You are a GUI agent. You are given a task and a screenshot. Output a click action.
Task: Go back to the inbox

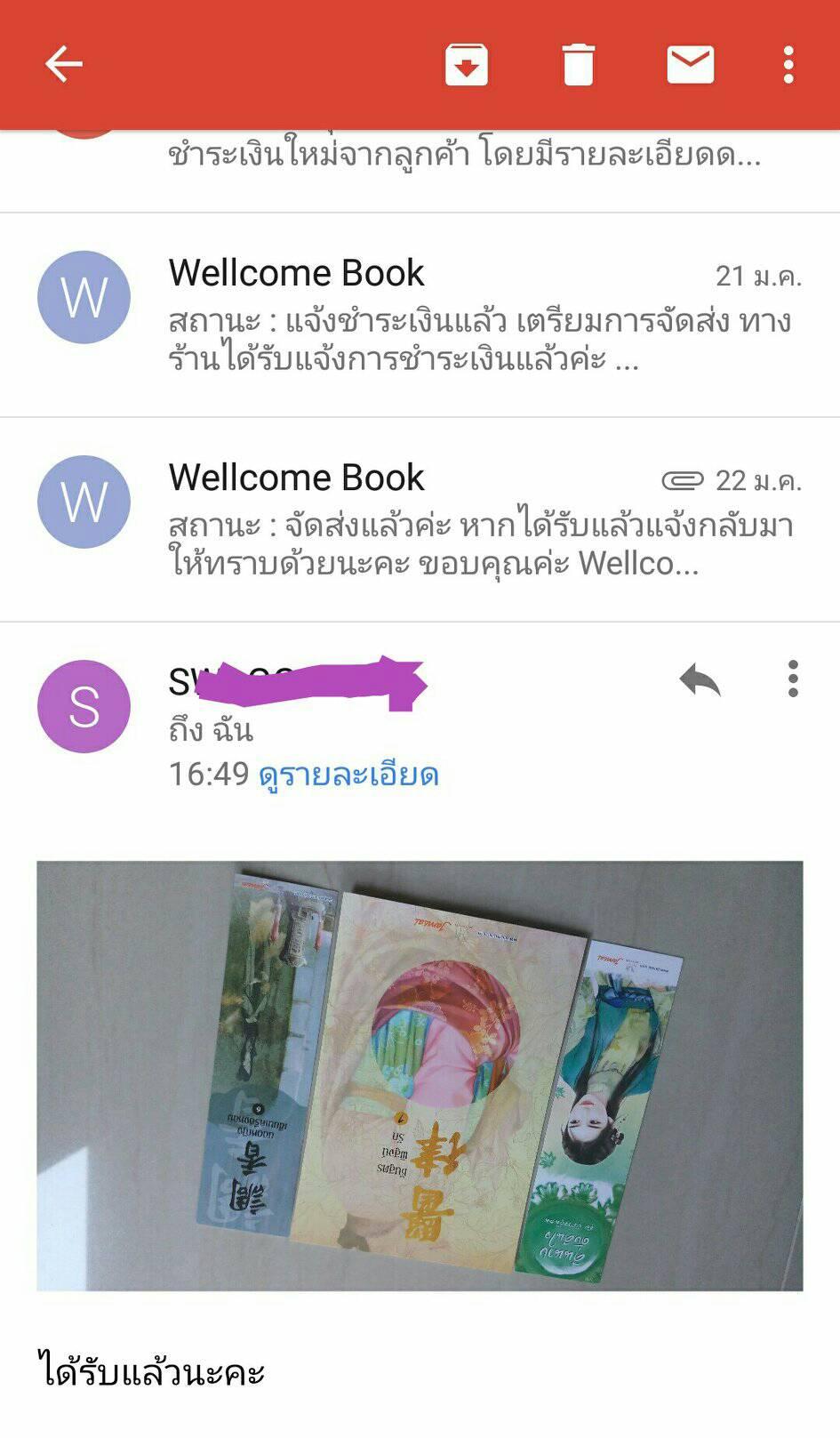click(63, 64)
